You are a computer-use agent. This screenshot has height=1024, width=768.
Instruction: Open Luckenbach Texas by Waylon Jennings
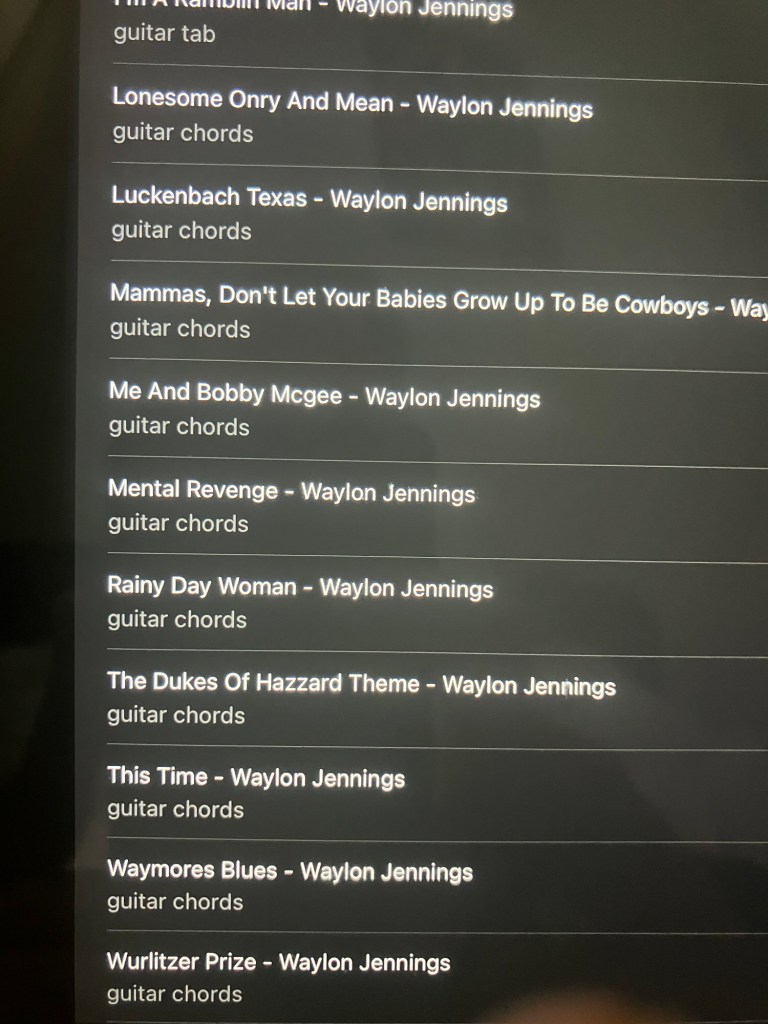click(309, 199)
